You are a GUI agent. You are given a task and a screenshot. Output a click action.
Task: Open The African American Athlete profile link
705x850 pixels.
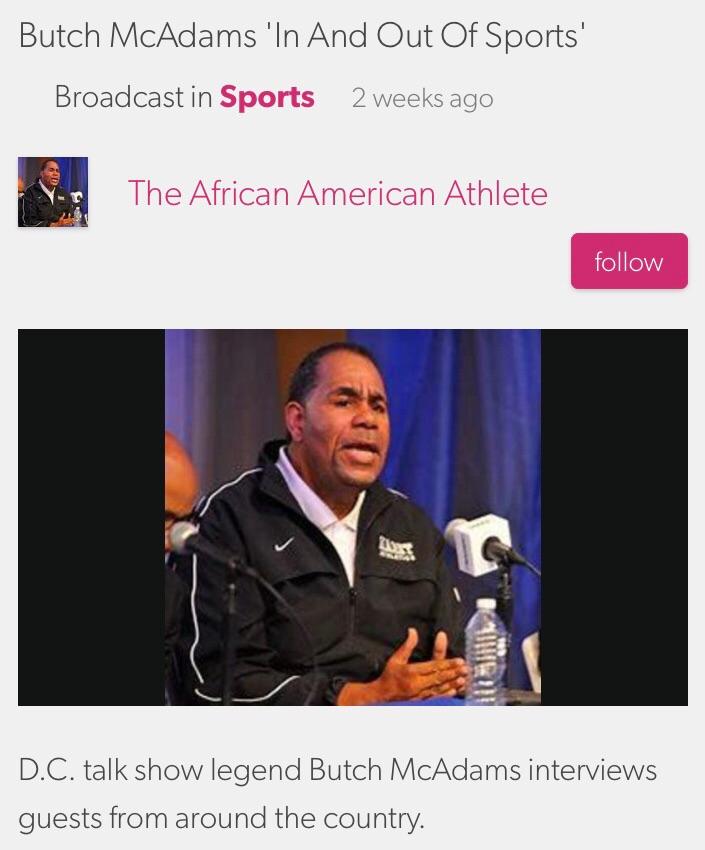(337, 193)
